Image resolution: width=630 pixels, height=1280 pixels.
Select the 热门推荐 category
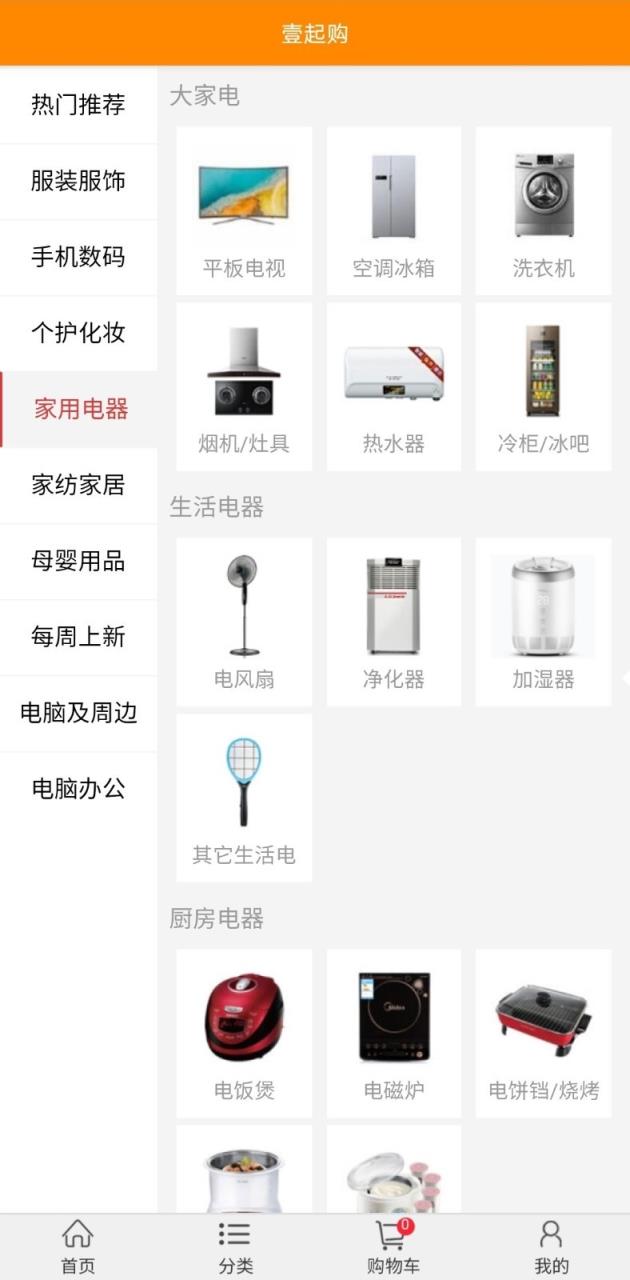pyautogui.click(x=78, y=105)
